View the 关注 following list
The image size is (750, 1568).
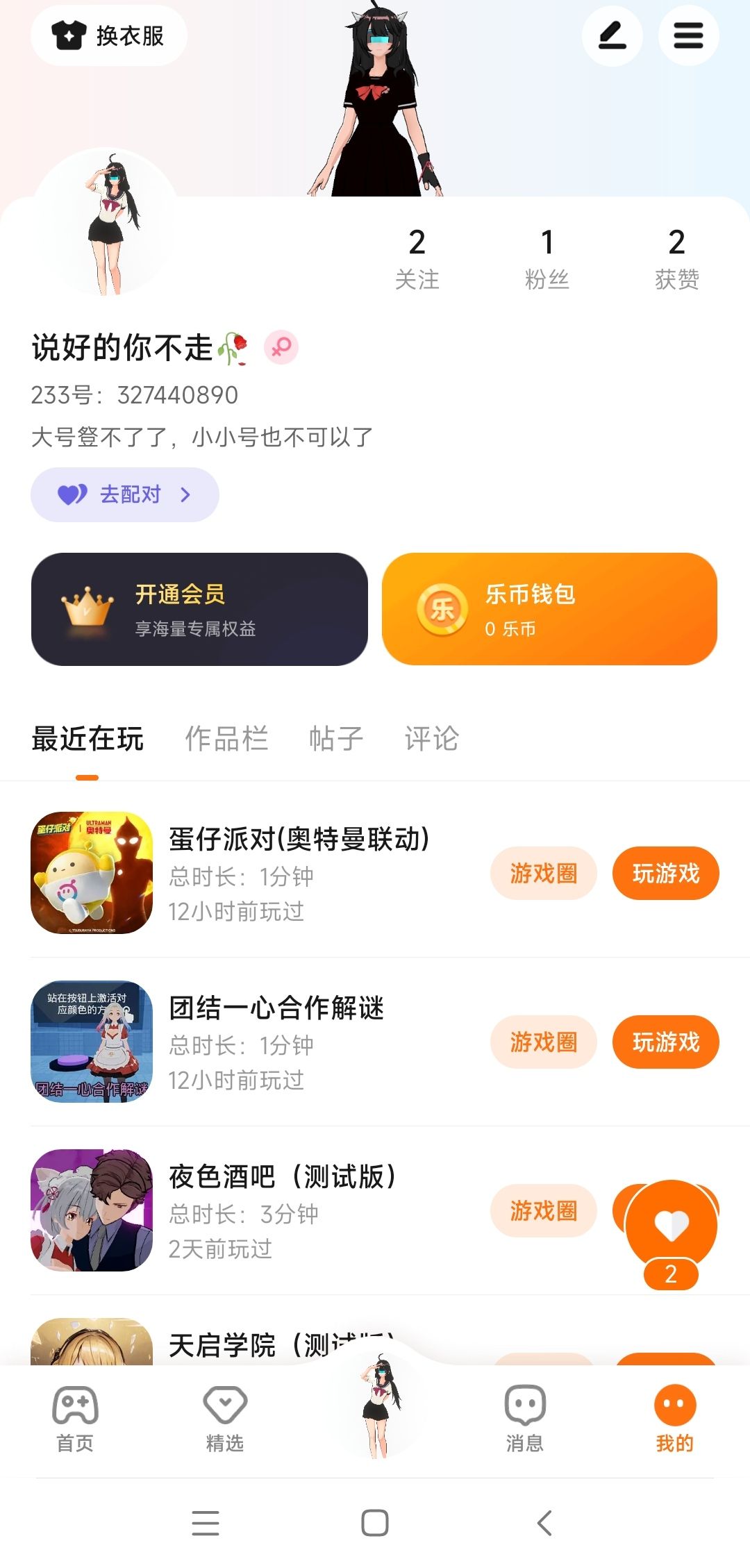coord(417,259)
